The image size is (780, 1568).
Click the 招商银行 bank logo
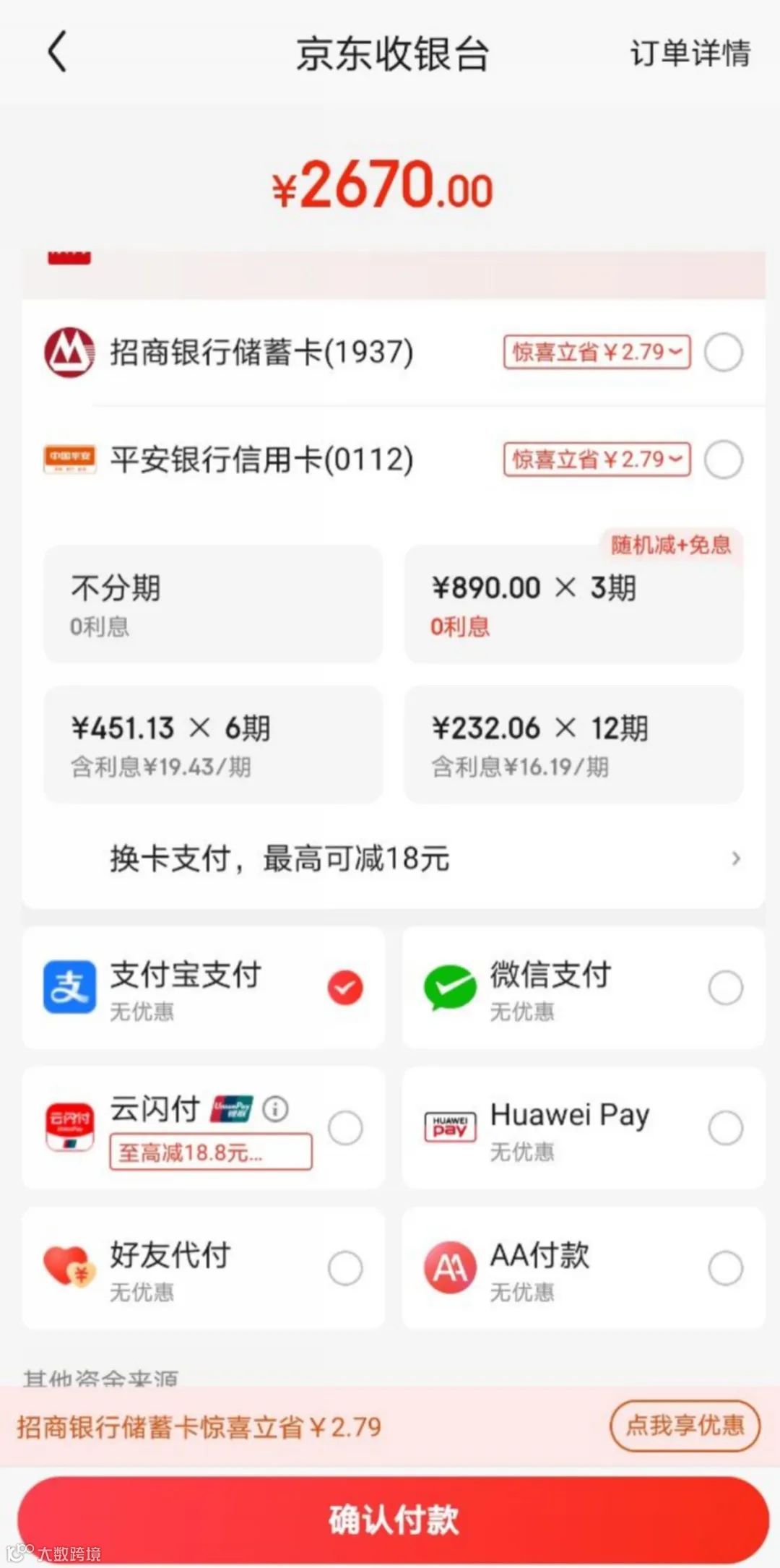click(x=70, y=353)
